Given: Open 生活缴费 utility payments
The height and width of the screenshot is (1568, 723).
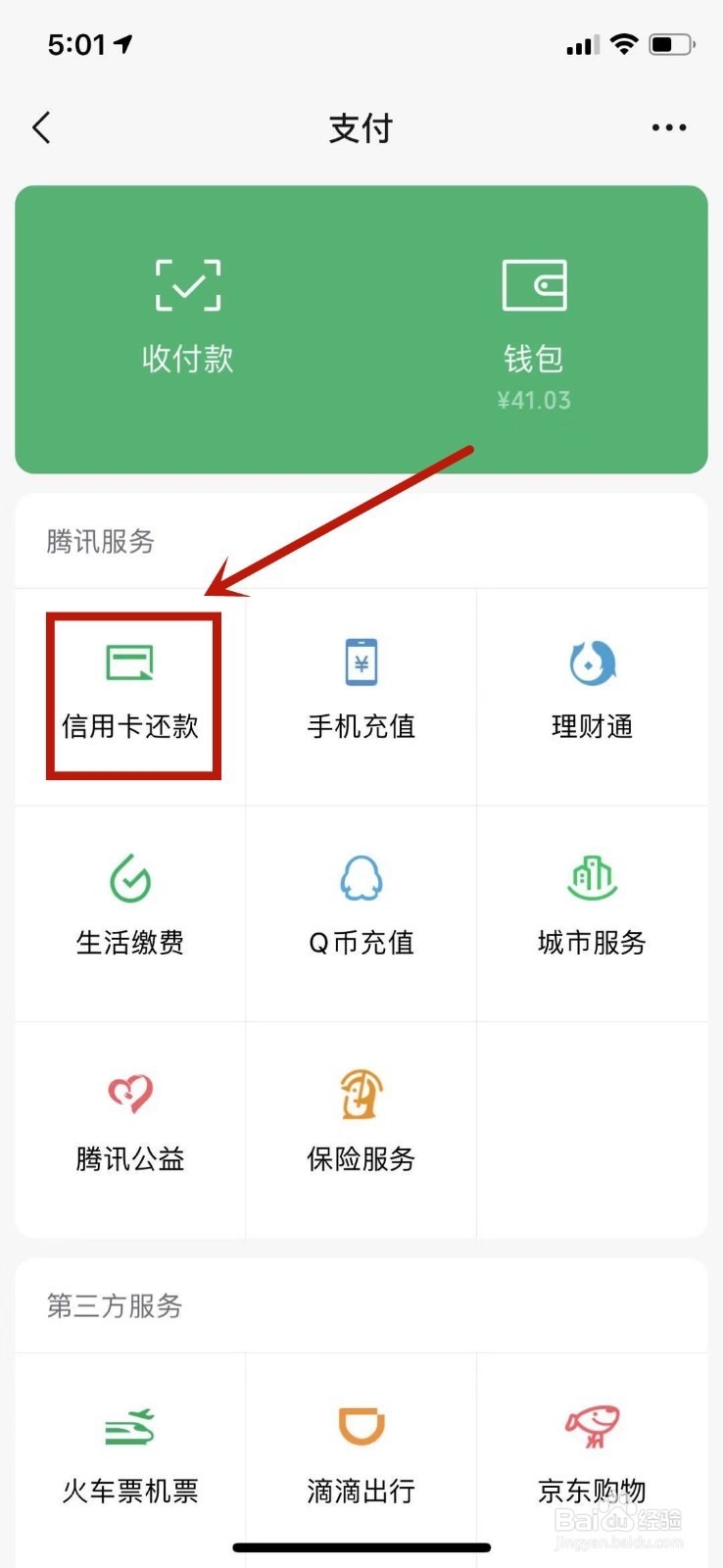Looking at the screenshot, I should tap(130, 906).
